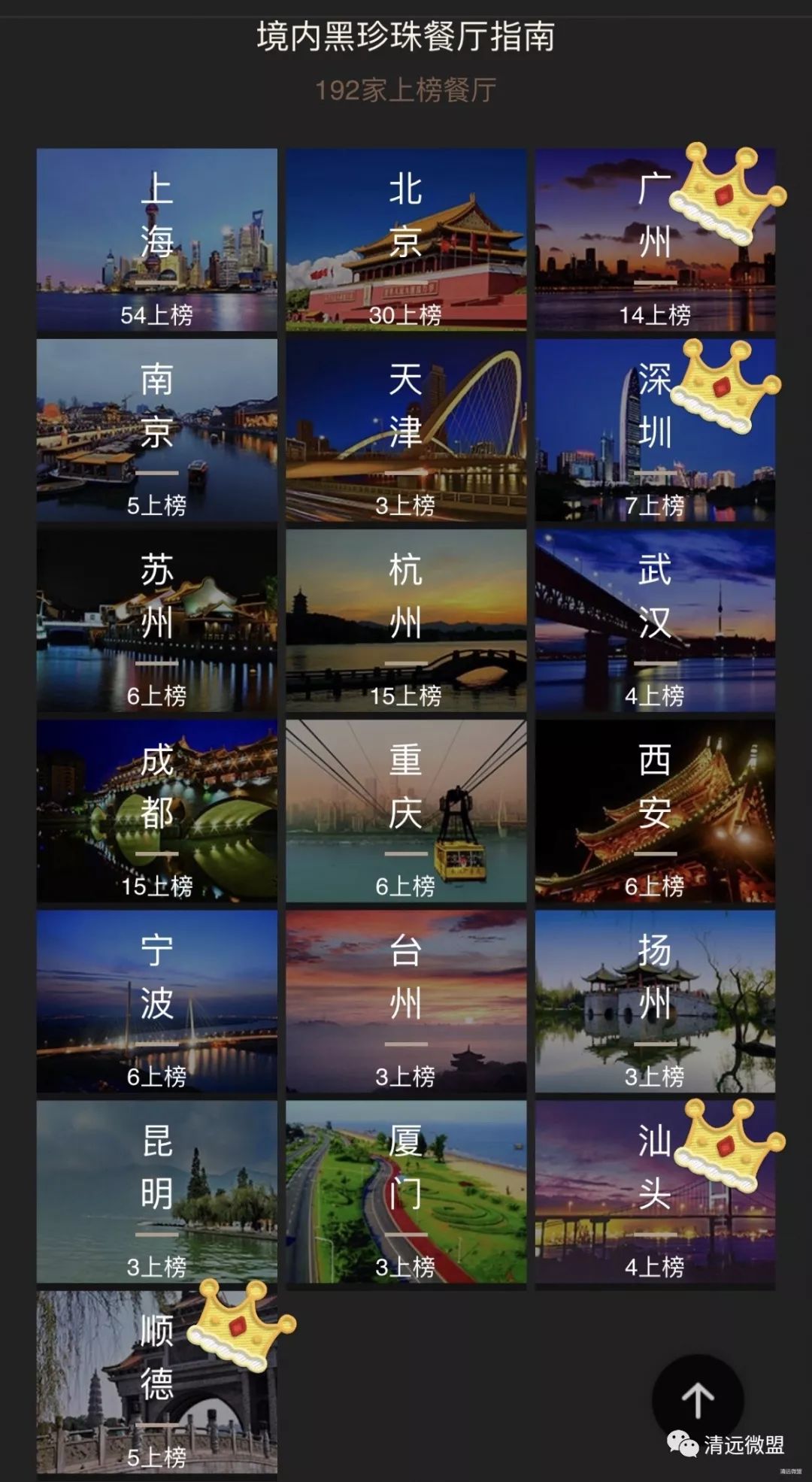View Chengdu's restaurant listings
Image resolution: width=812 pixels, height=1482 pixels.
coord(156,812)
